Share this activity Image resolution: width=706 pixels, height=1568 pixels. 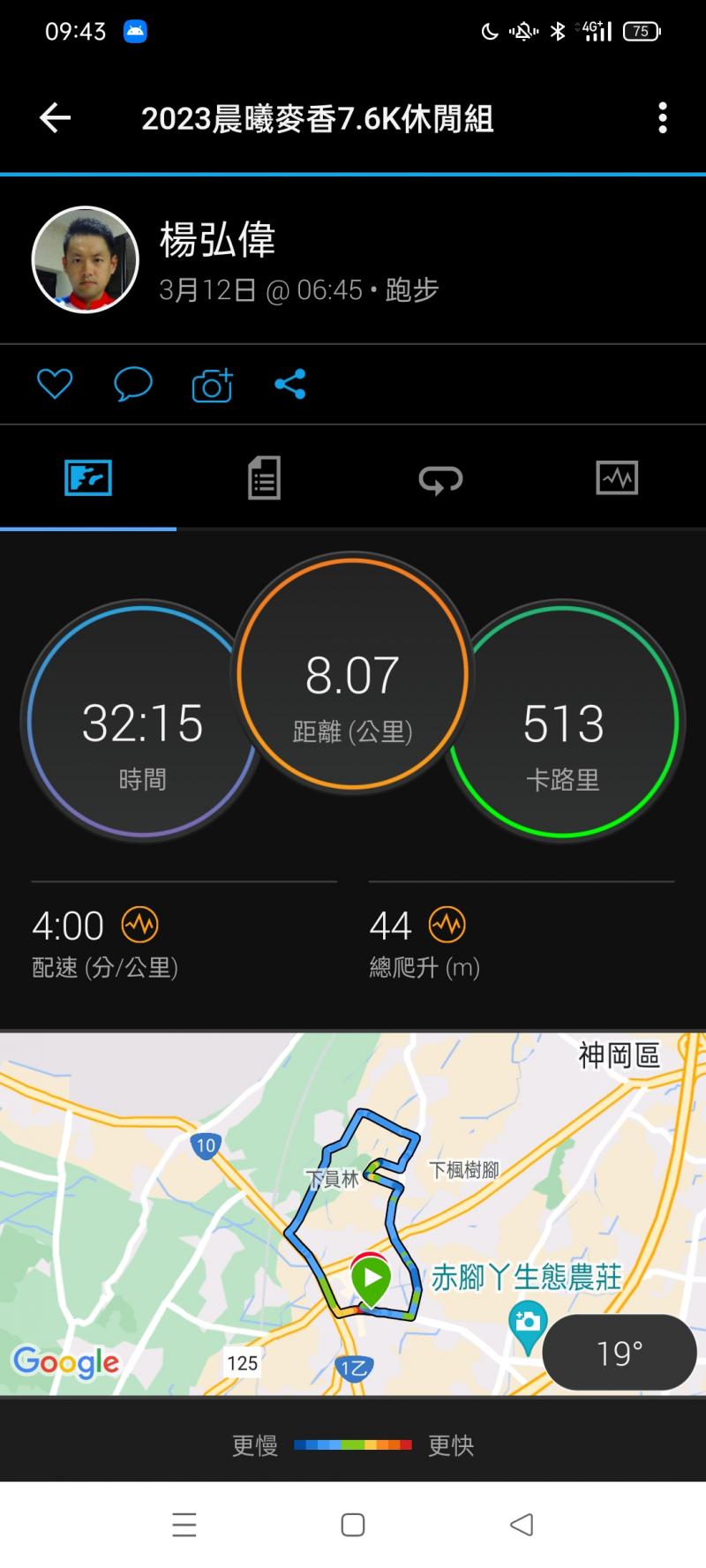pos(290,385)
